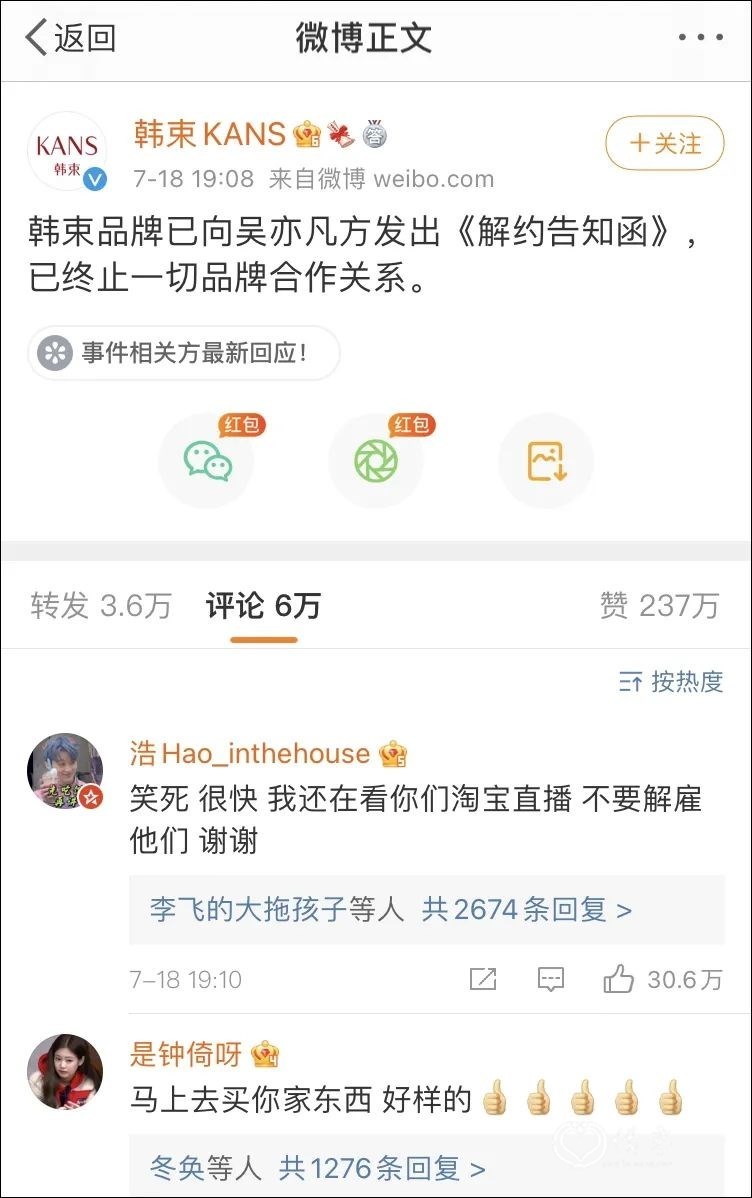Image resolution: width=752 pixels, height=1198 pixels.
Task: Repost 浩Hao_inthehouse's comment
Action: pyautogui.click(x=483, y=979)
